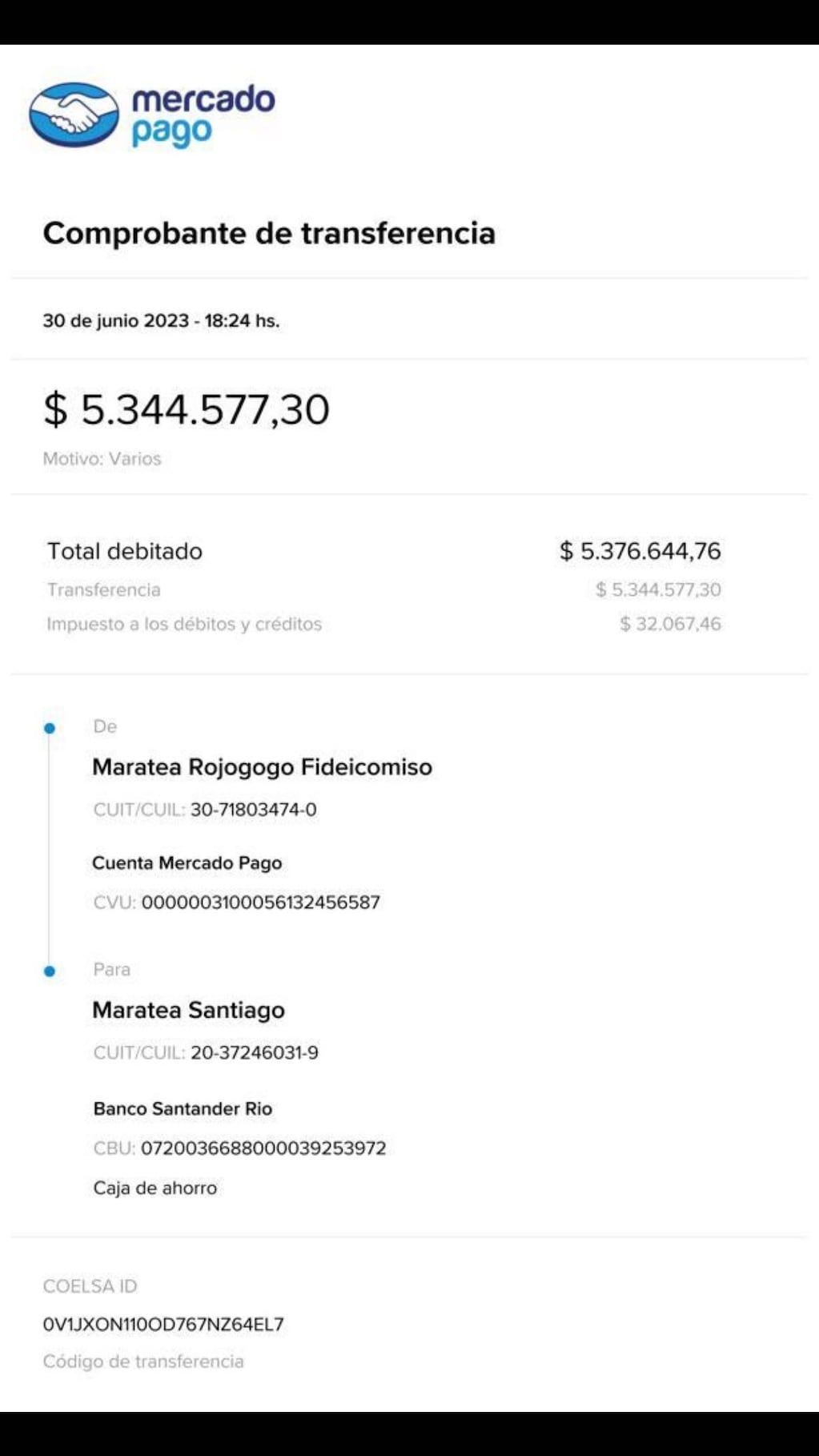Select the blue dot next to 'Para'

click(50, 971)
